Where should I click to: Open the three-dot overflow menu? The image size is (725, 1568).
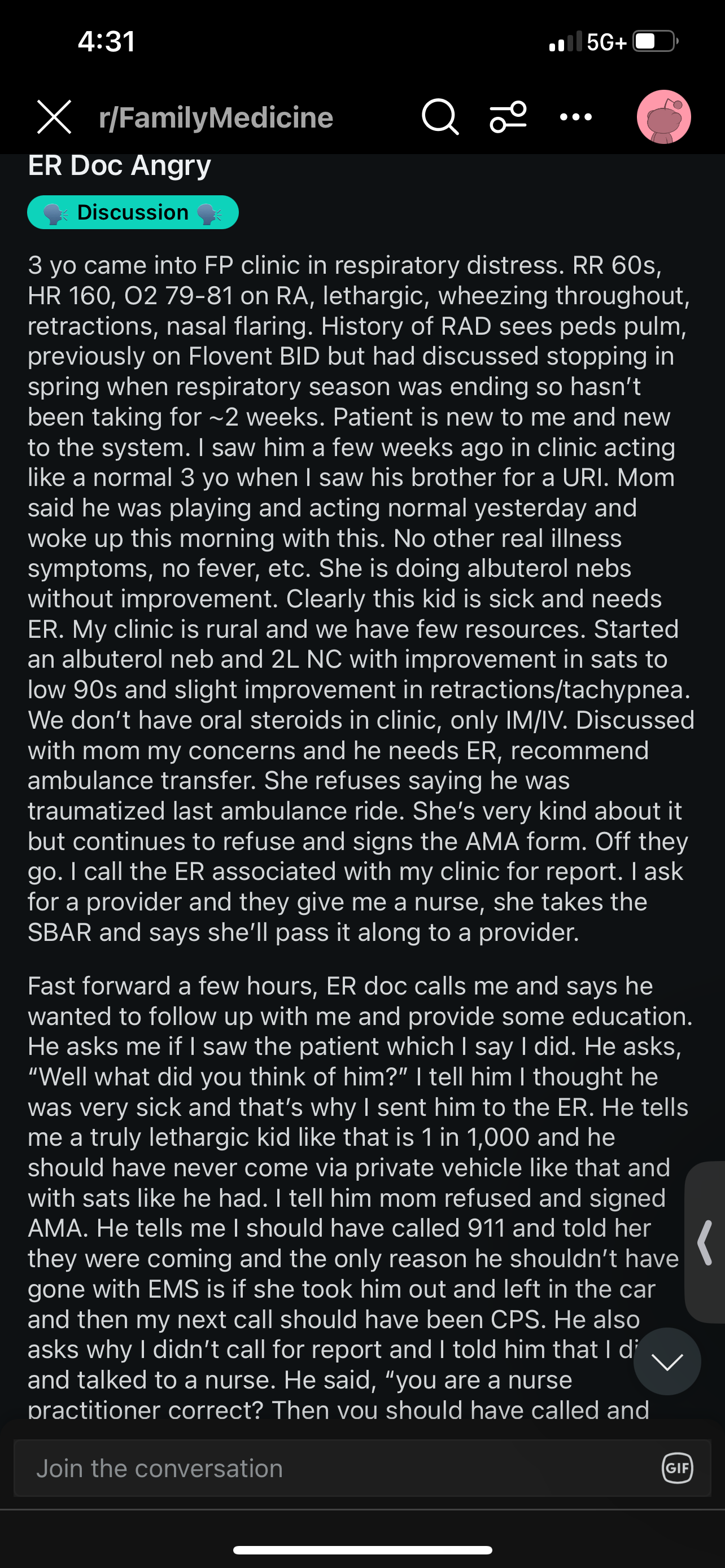(x=576, y=117)
